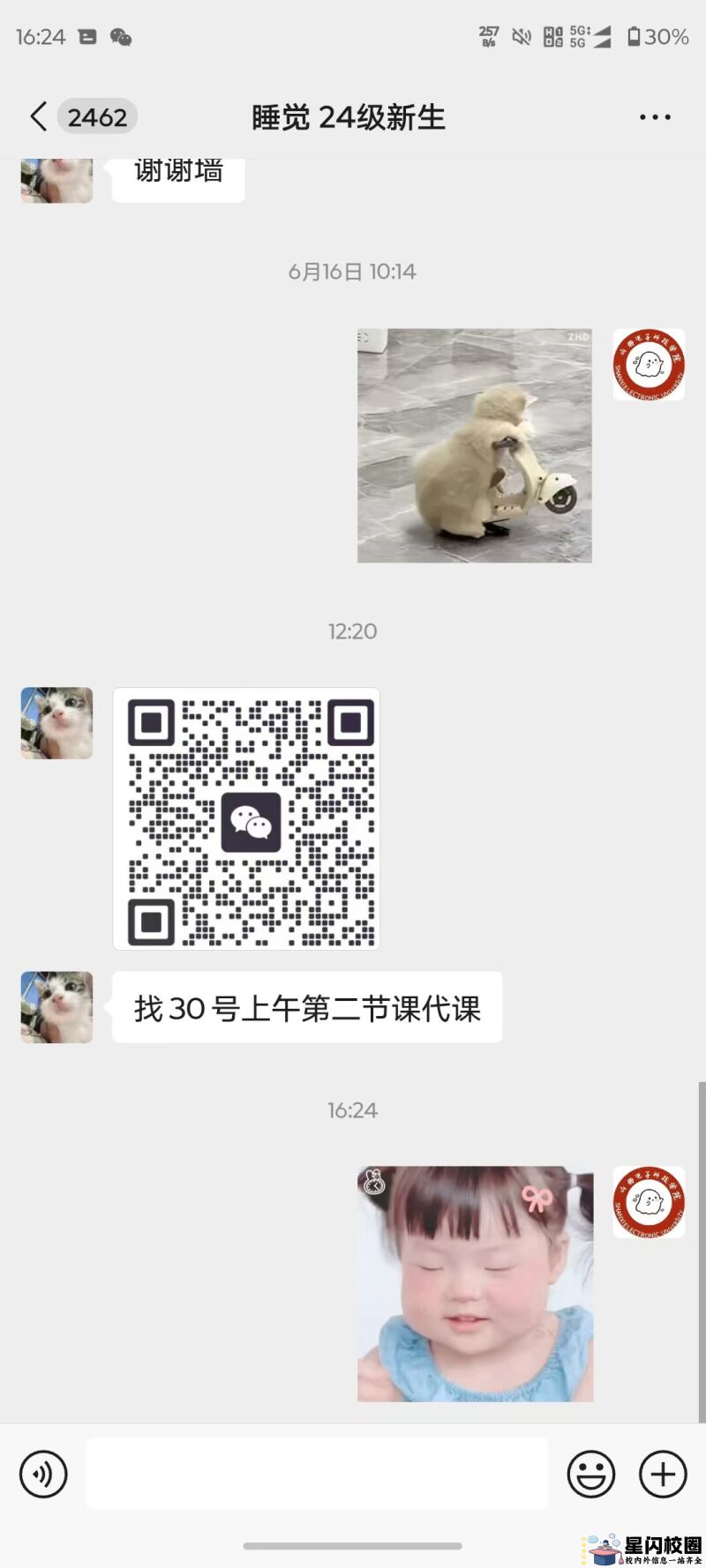
Task: Open the sleeping baby sticker image
Action: pyautogui.click(x=475, y=1283)
